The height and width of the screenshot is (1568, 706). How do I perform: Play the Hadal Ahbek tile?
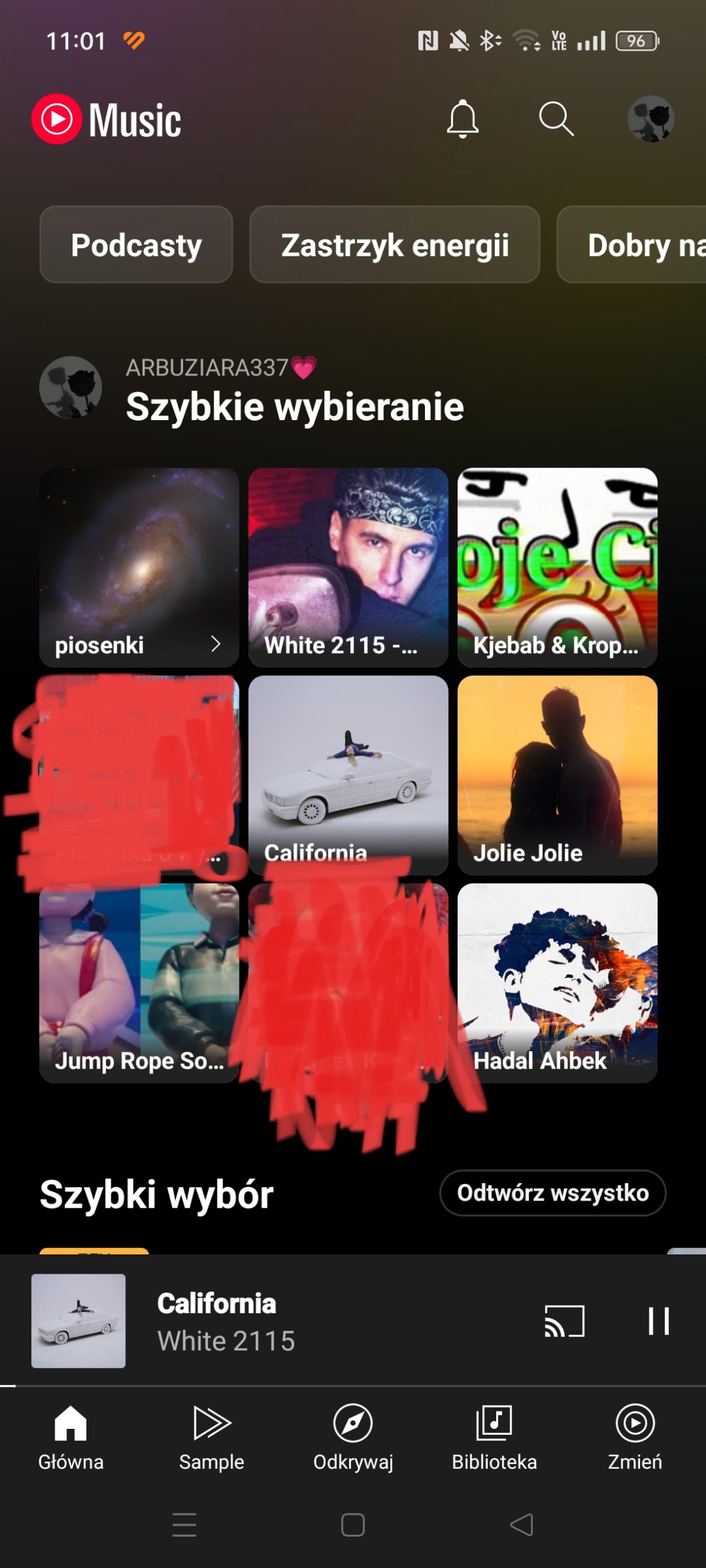[557, 983]
